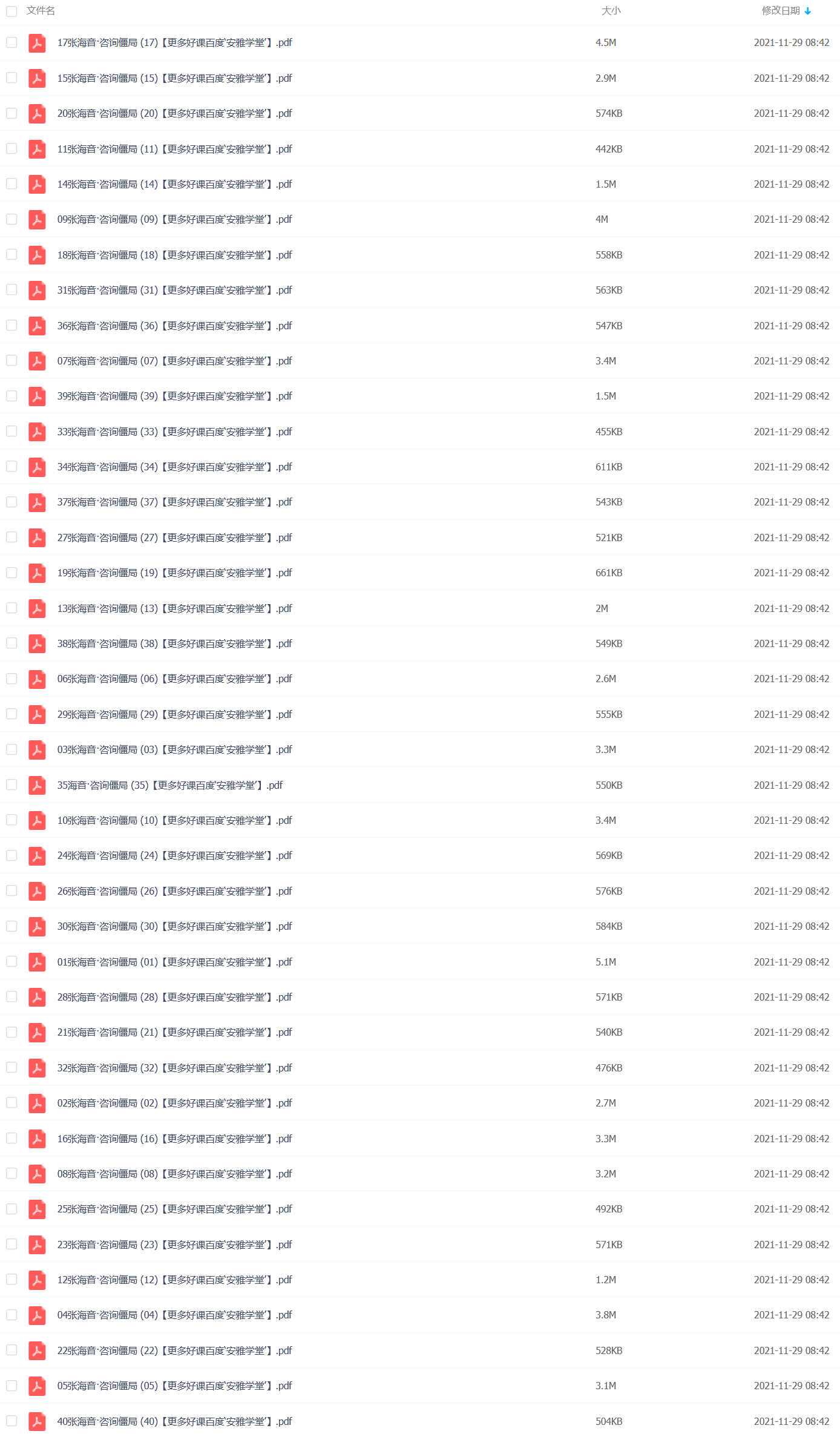Tick checkbox for file 33张海音·咨询僵局 (33)
The image size is (840, 1434).
click(x=11, y=431)
